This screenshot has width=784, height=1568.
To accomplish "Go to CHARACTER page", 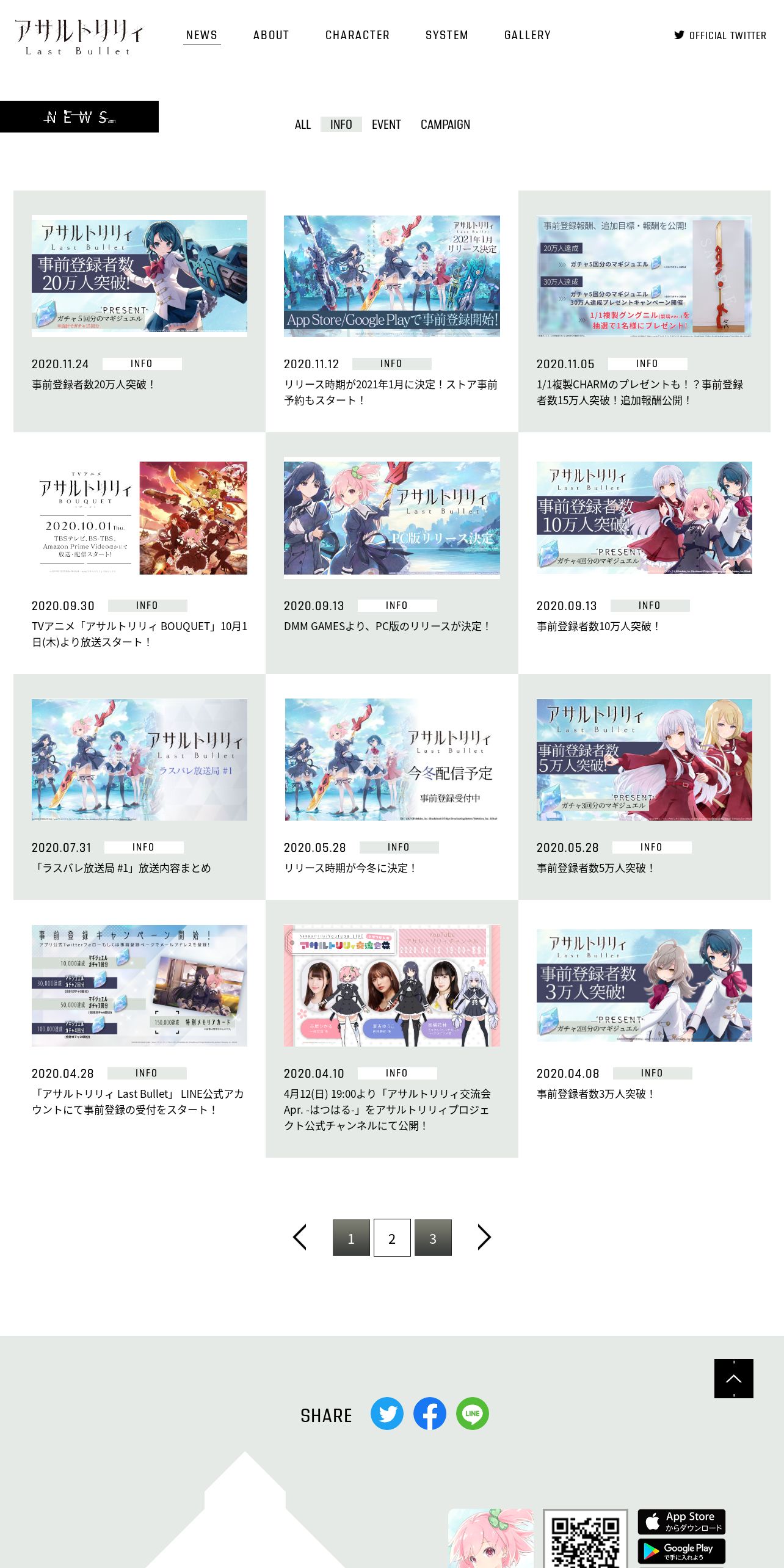I will [x=357, y=35].
